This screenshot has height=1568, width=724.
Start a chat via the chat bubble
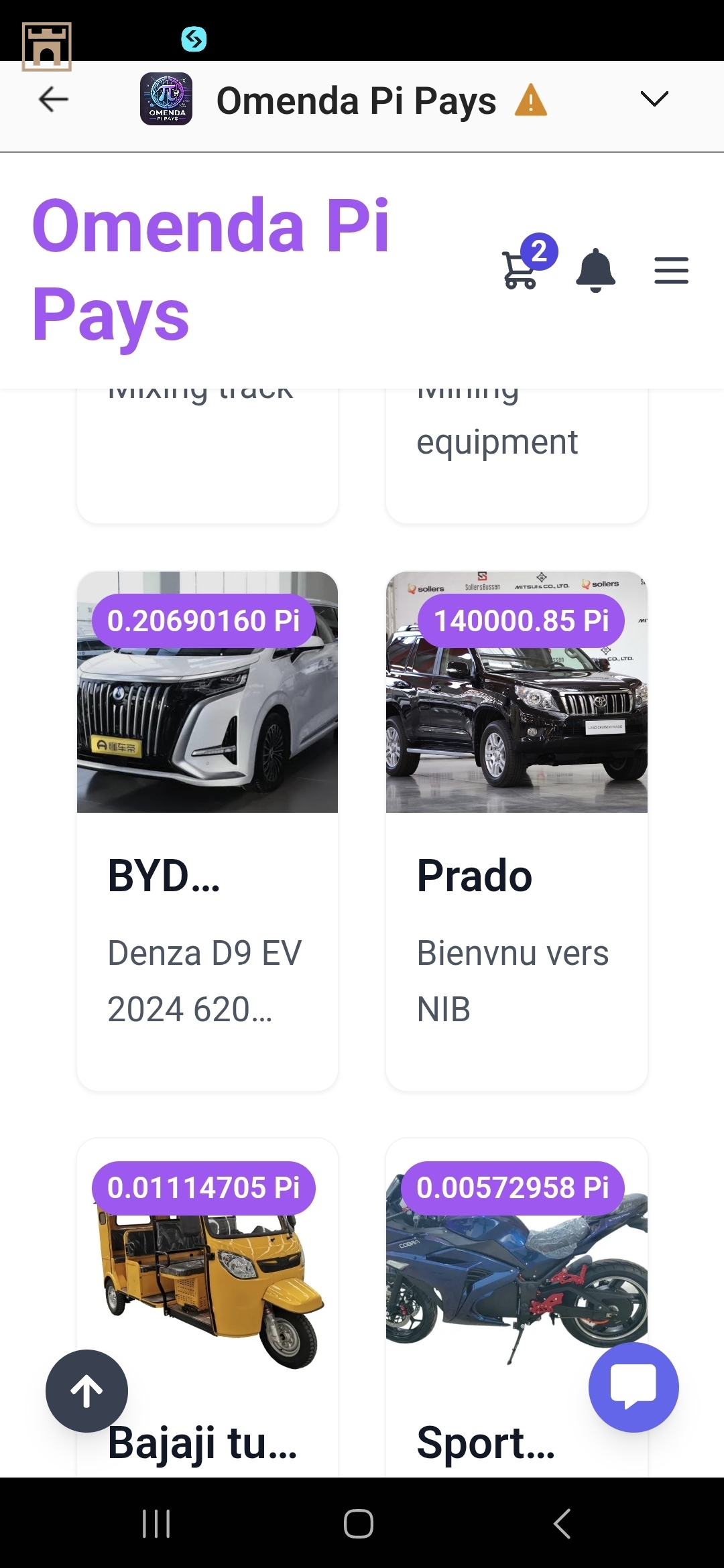coord(633,1387)
